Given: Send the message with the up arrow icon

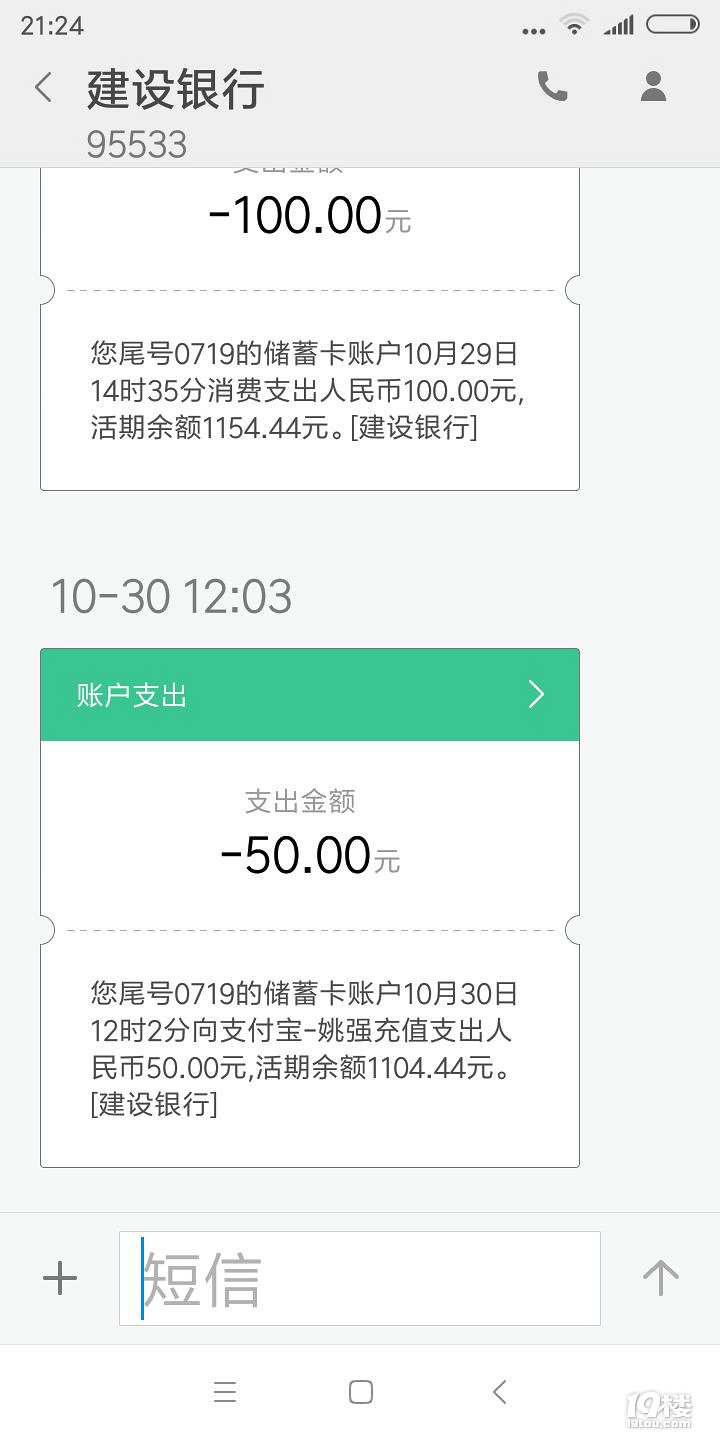Looking at the screenshot, I should [x=661, y=1277].
